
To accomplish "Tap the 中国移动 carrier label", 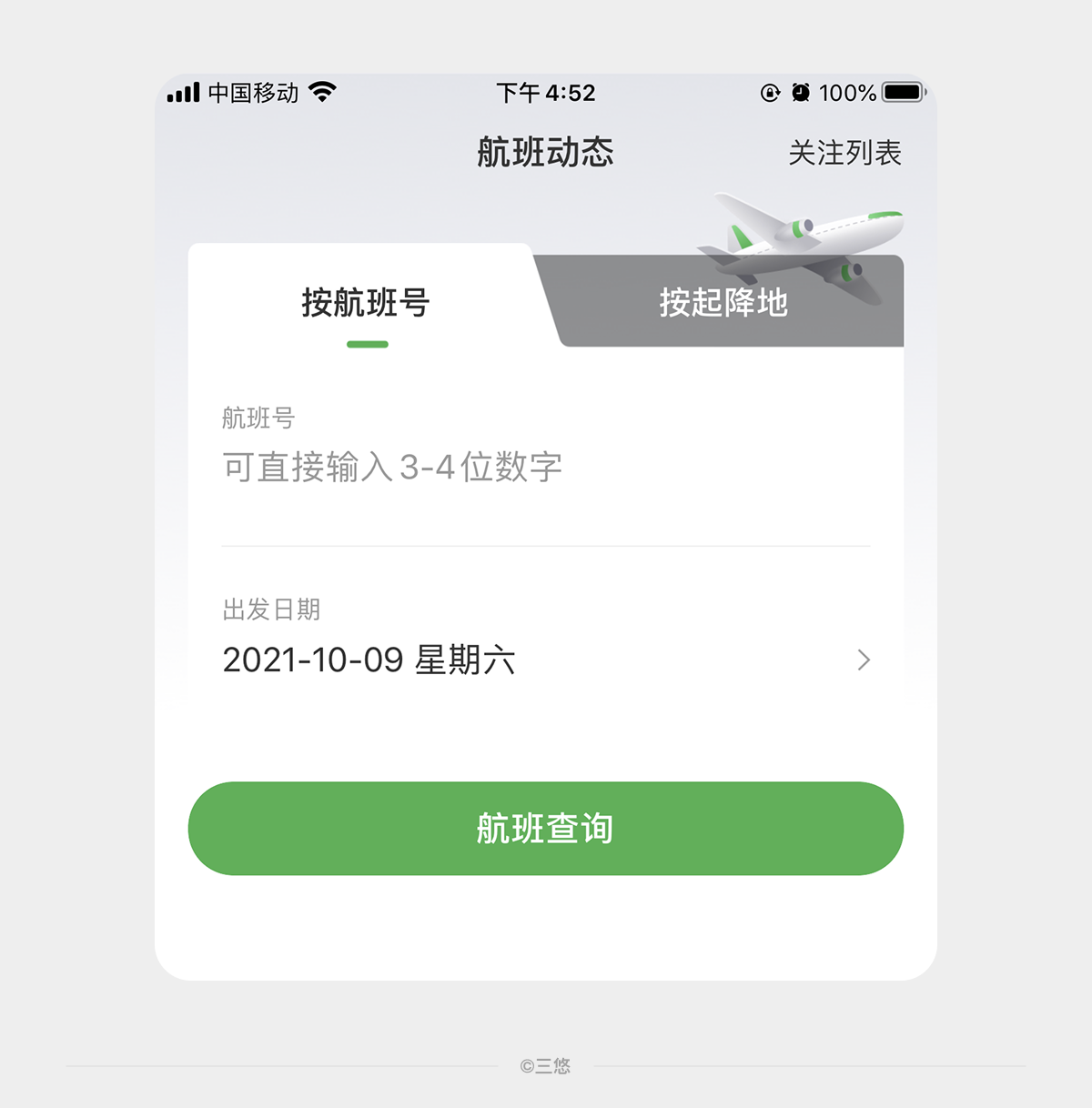I will point(255,92).
